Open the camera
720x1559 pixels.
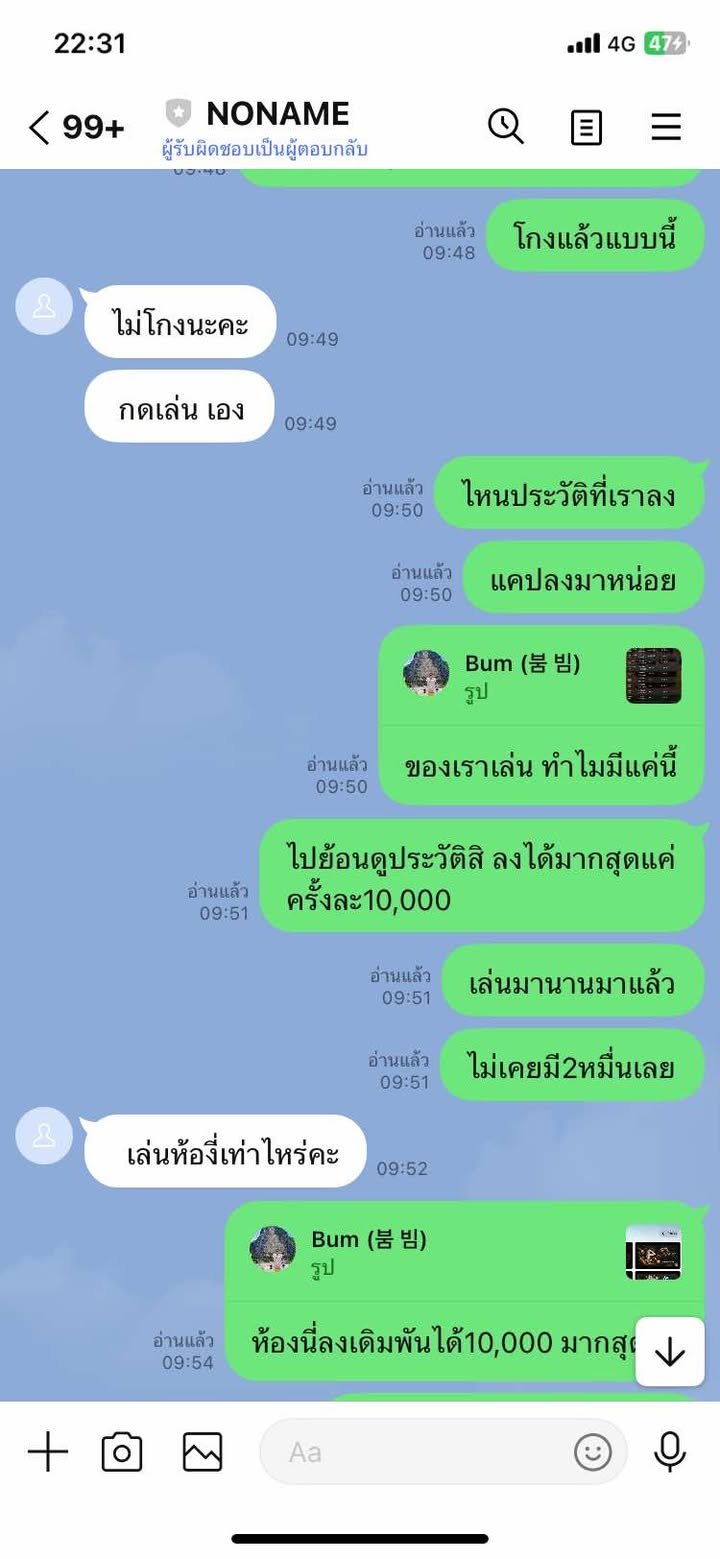(x=122, y=1452)
